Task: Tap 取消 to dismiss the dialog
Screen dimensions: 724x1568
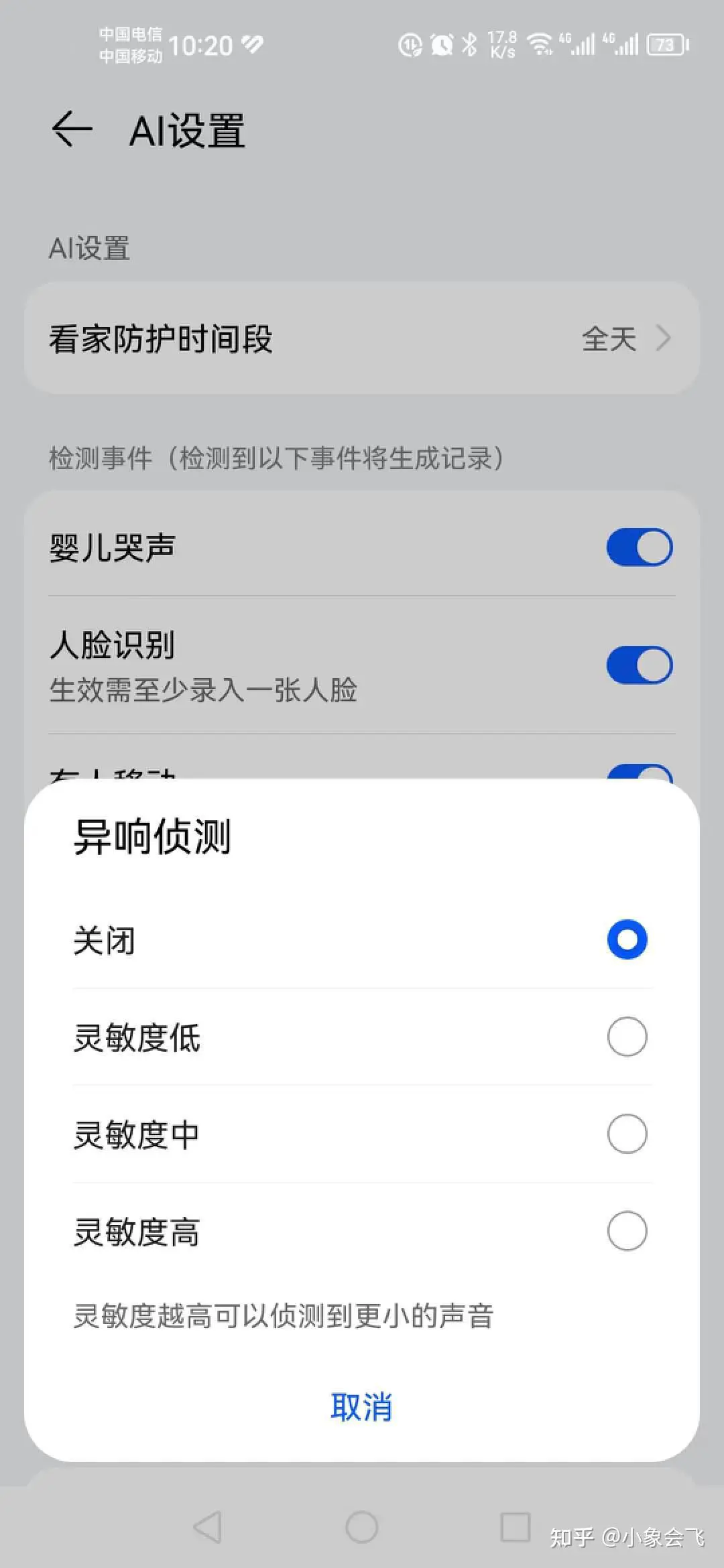Action: (361, 1407)
